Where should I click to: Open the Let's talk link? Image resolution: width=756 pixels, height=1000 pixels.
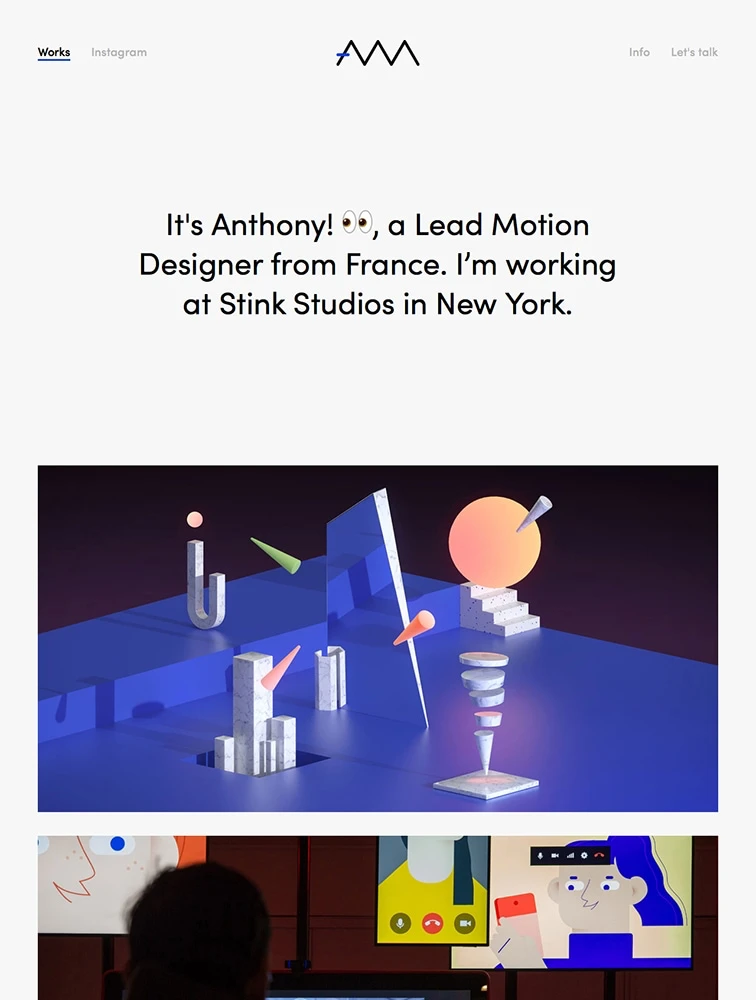tap(694, 52)
